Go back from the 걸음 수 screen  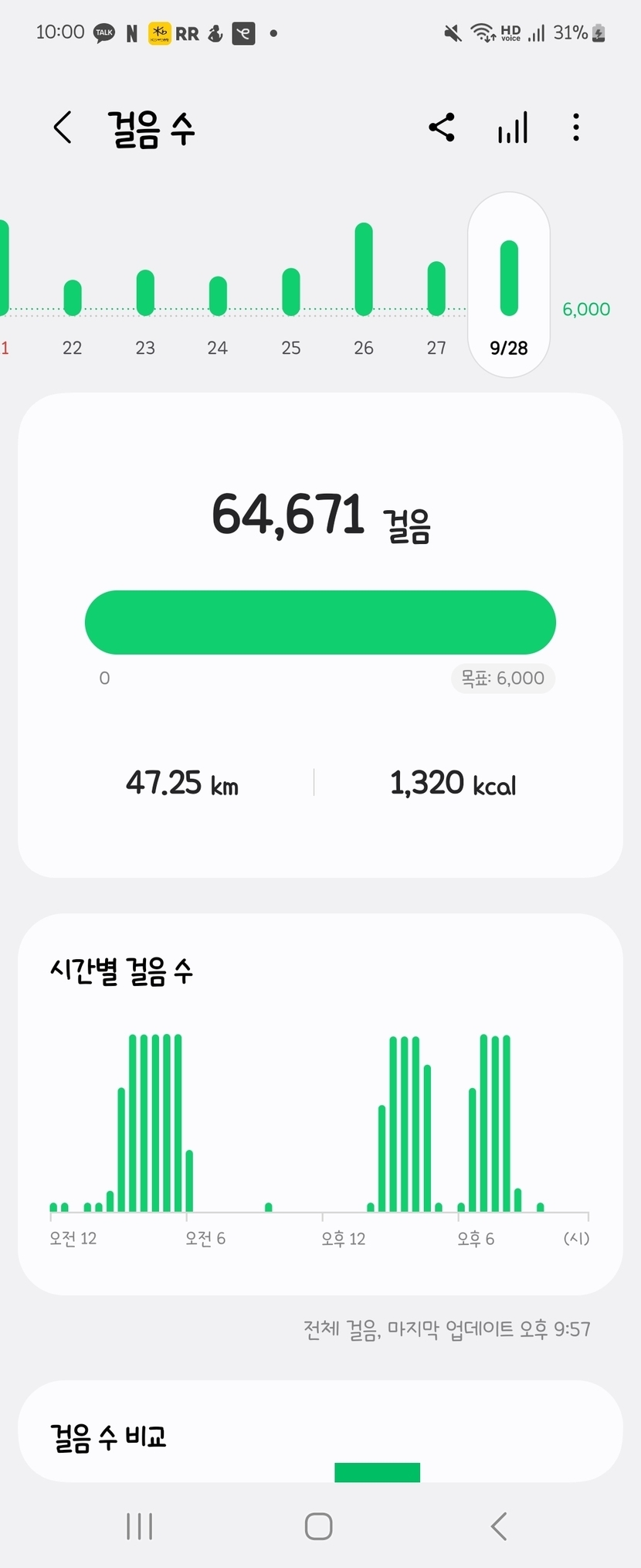(x=63, y=128)
